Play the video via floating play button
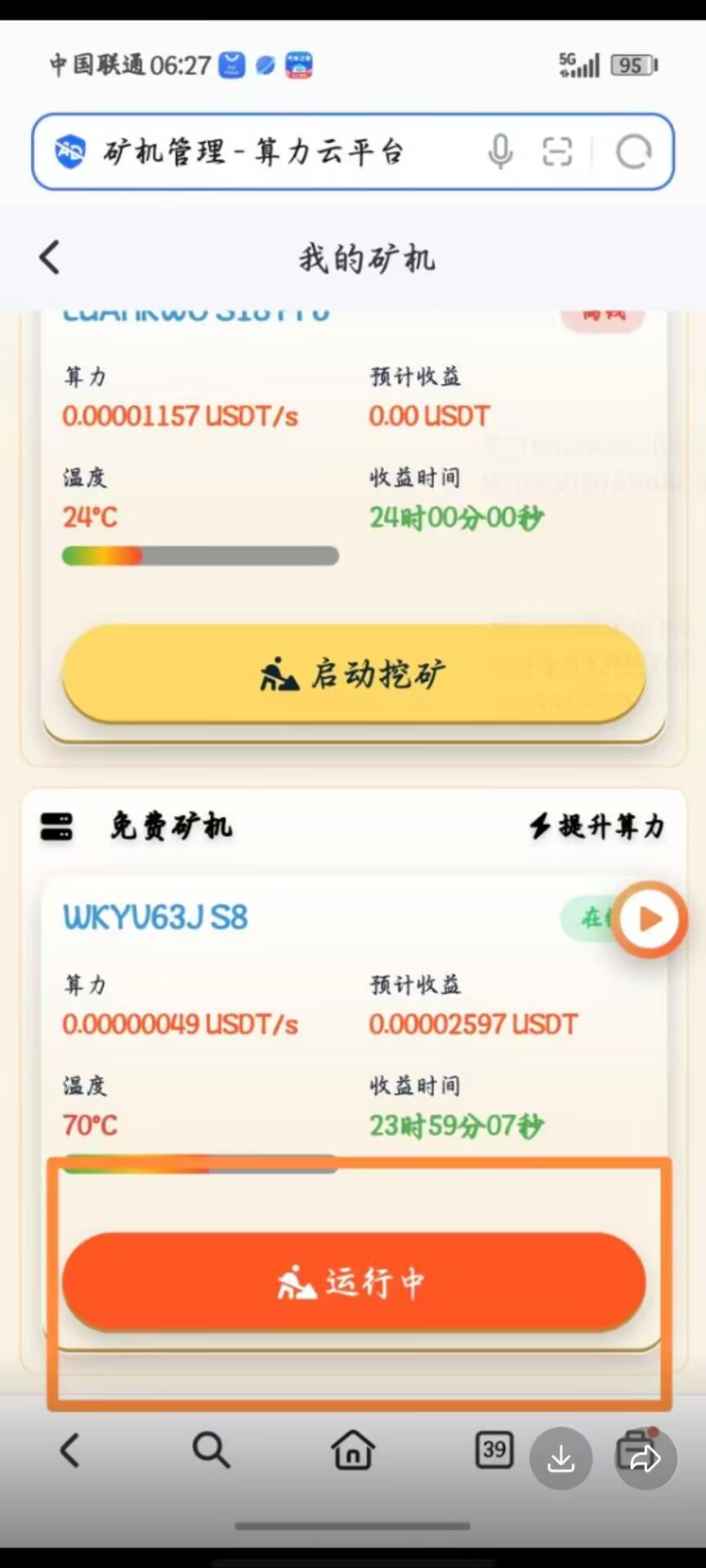Screen dimensions: 706x1568 pos(649,919)
